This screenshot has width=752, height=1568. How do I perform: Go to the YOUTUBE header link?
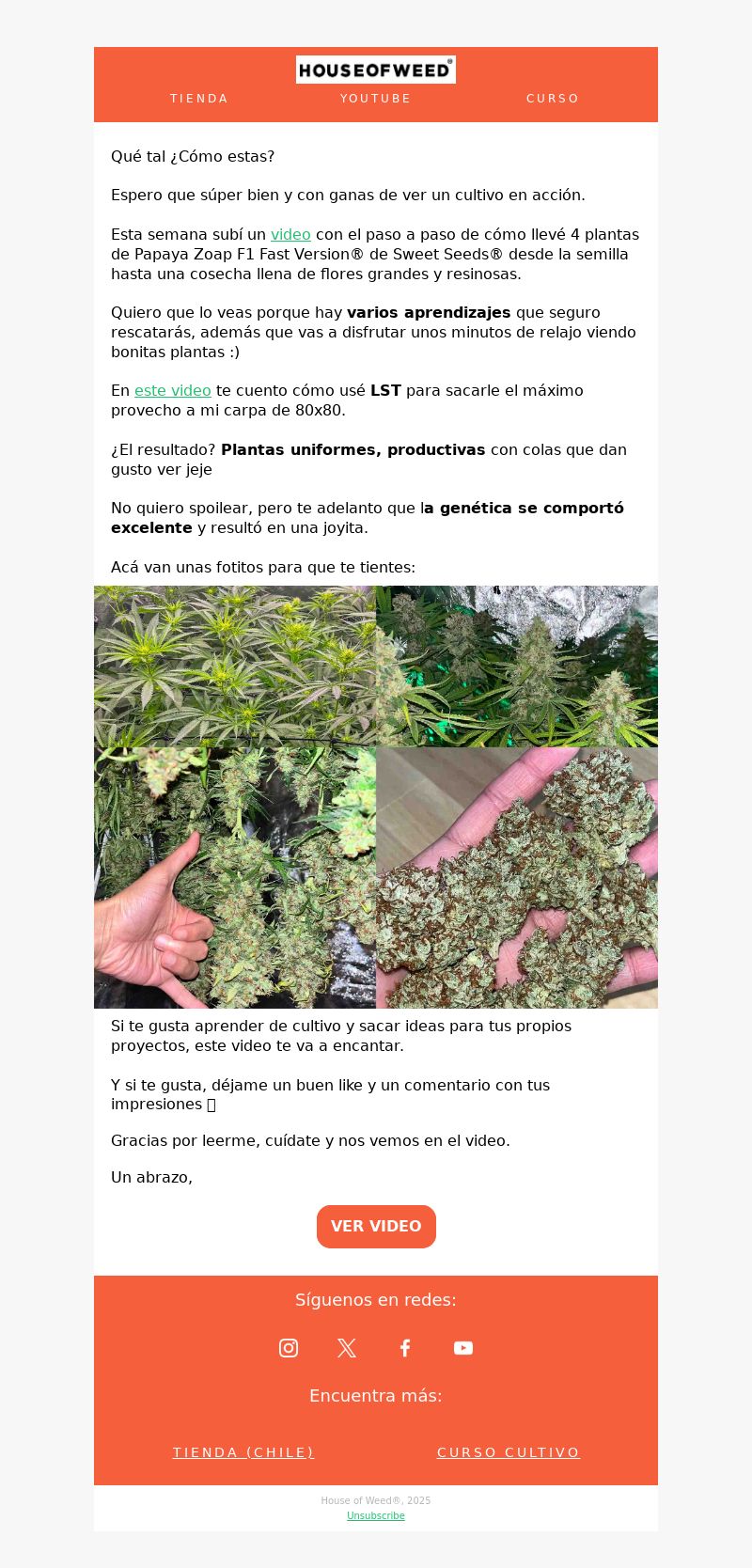pos(375,99)
